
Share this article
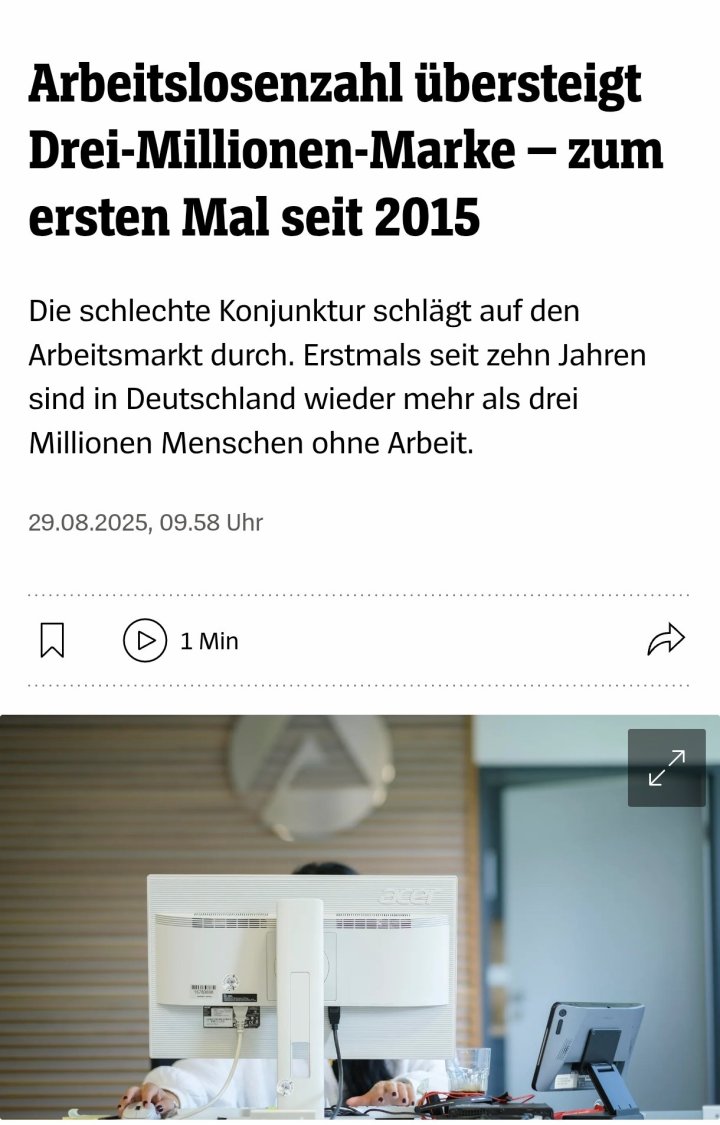click(665, 640)
